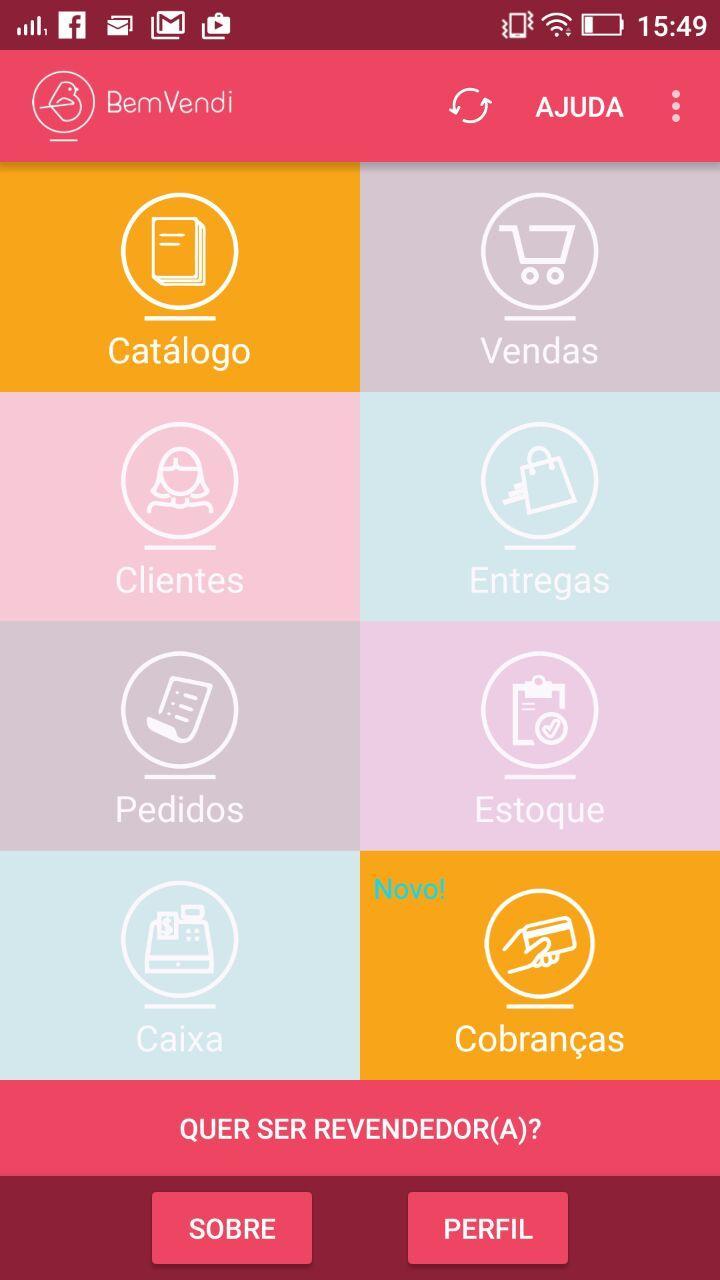720x1280 pixels.
Task: Open the Entregas tile
Action: tap(540, 507)
